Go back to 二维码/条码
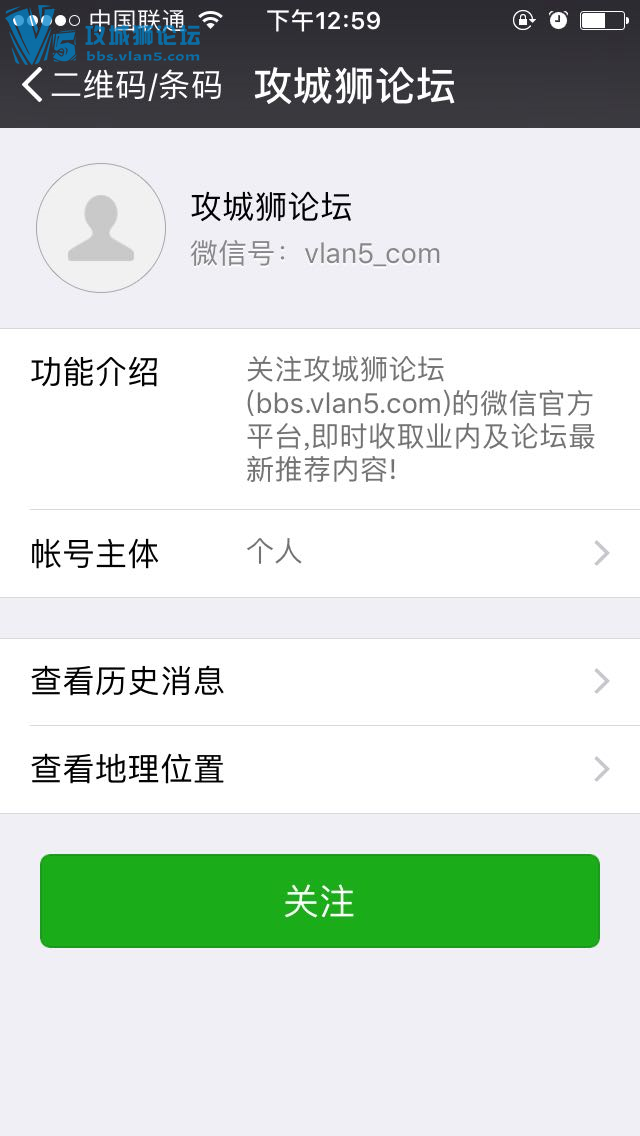Viewport: 640px width, 1136px height. (120, 86)
